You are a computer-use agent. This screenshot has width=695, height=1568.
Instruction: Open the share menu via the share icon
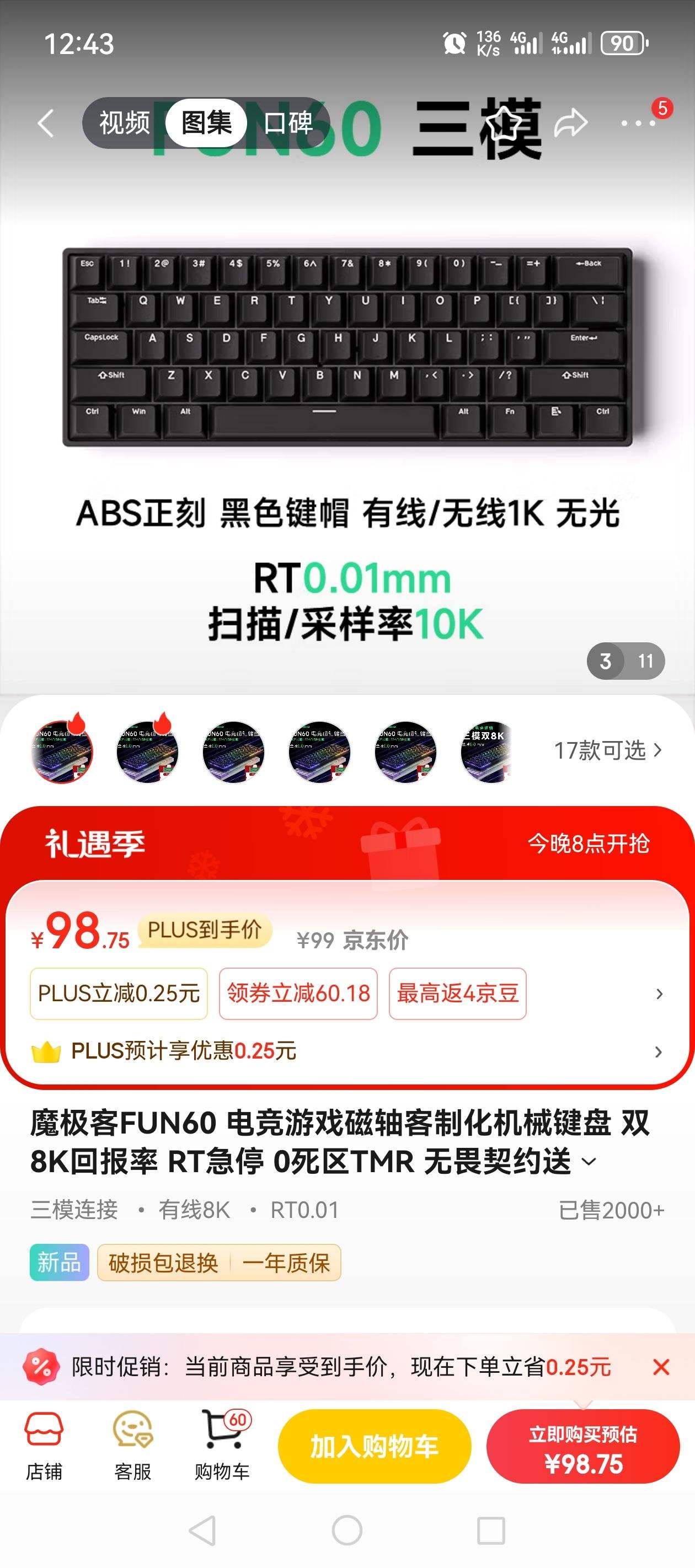(570, 122)
